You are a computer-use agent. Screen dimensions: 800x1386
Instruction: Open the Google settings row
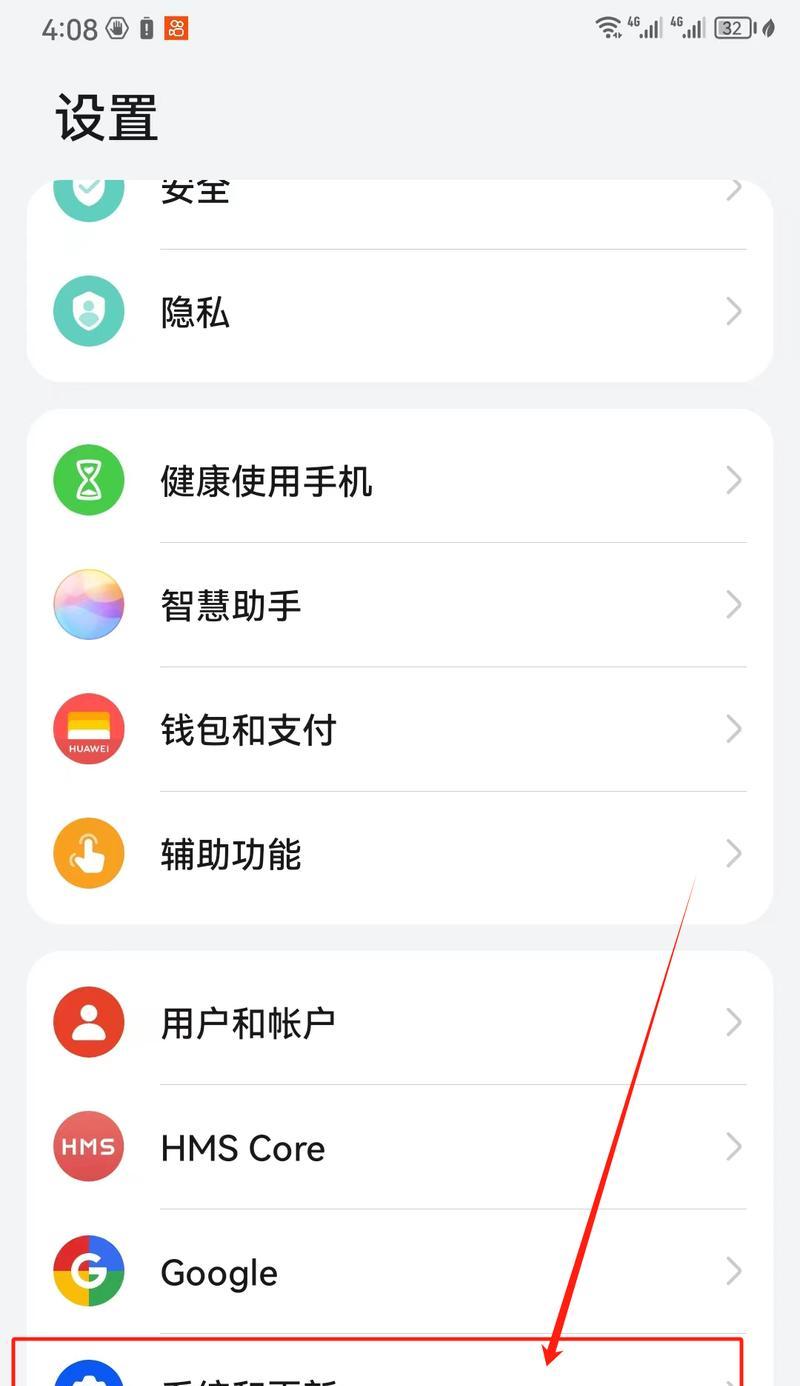pyautogui.click(x=400, y=1271)
